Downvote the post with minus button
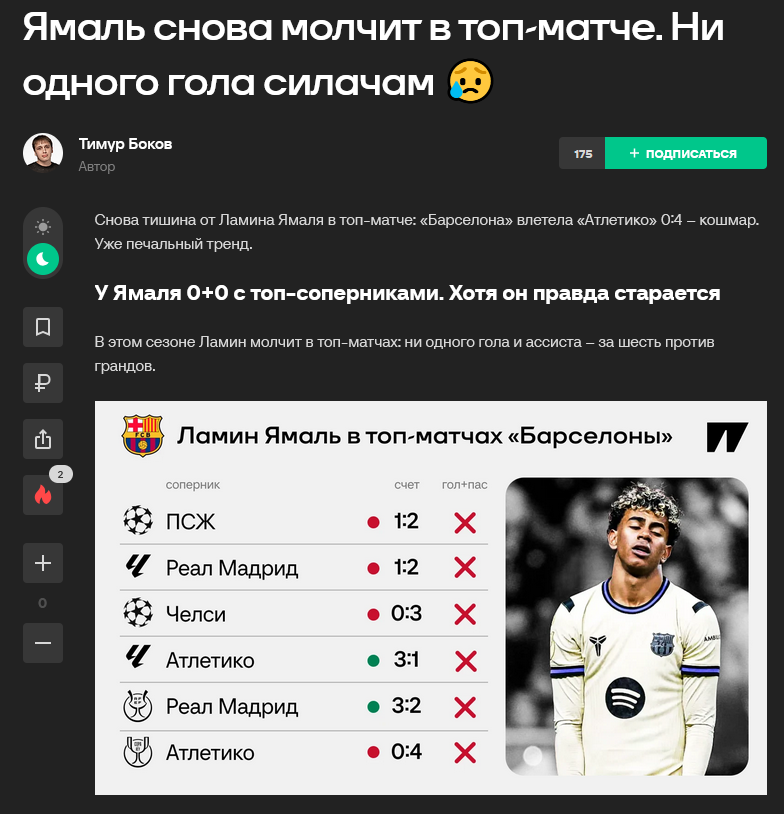This screenshot has height=814, width=784. 43,643
